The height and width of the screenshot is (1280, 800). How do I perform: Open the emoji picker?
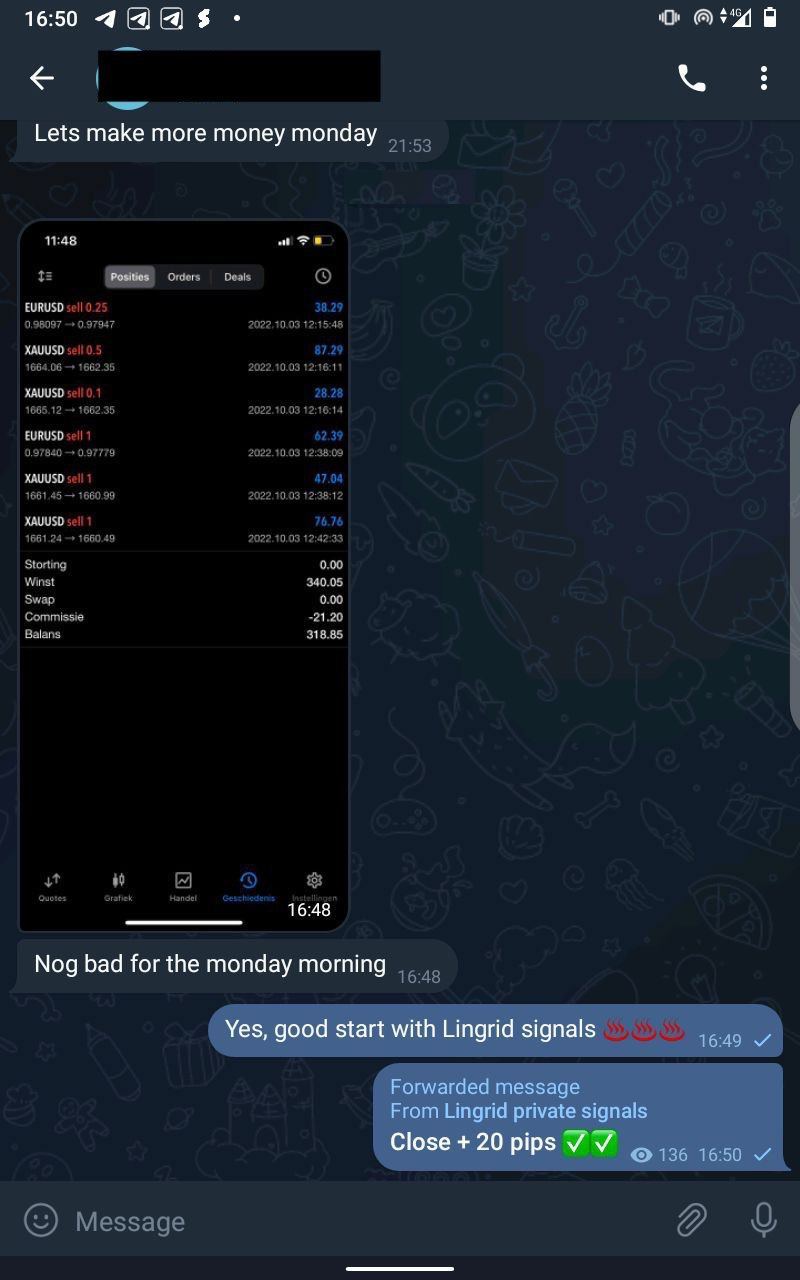[x=41, y=1220]
